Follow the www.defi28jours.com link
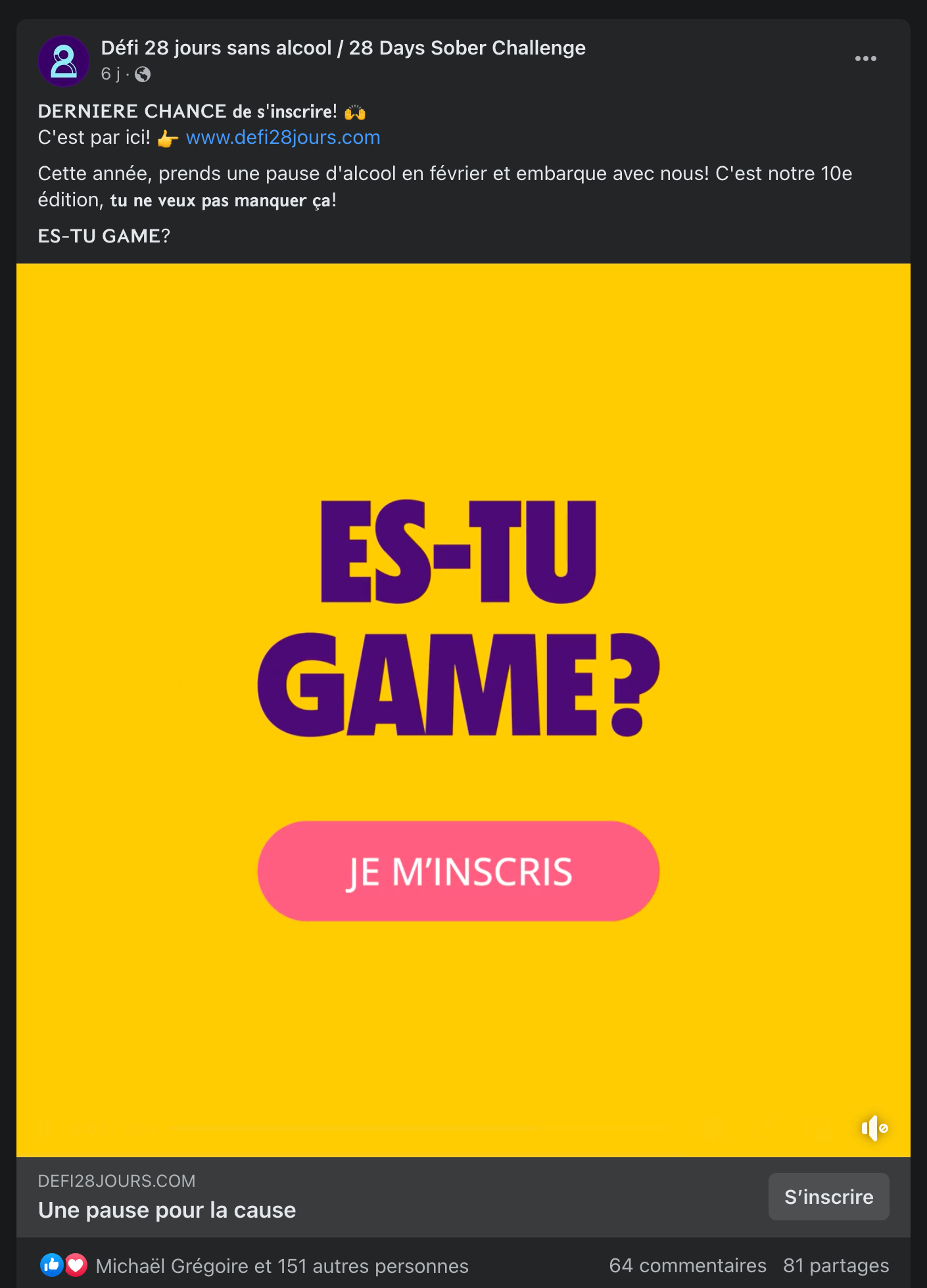Viewport: 927px width, 1288px height. [x=283, y=137]
